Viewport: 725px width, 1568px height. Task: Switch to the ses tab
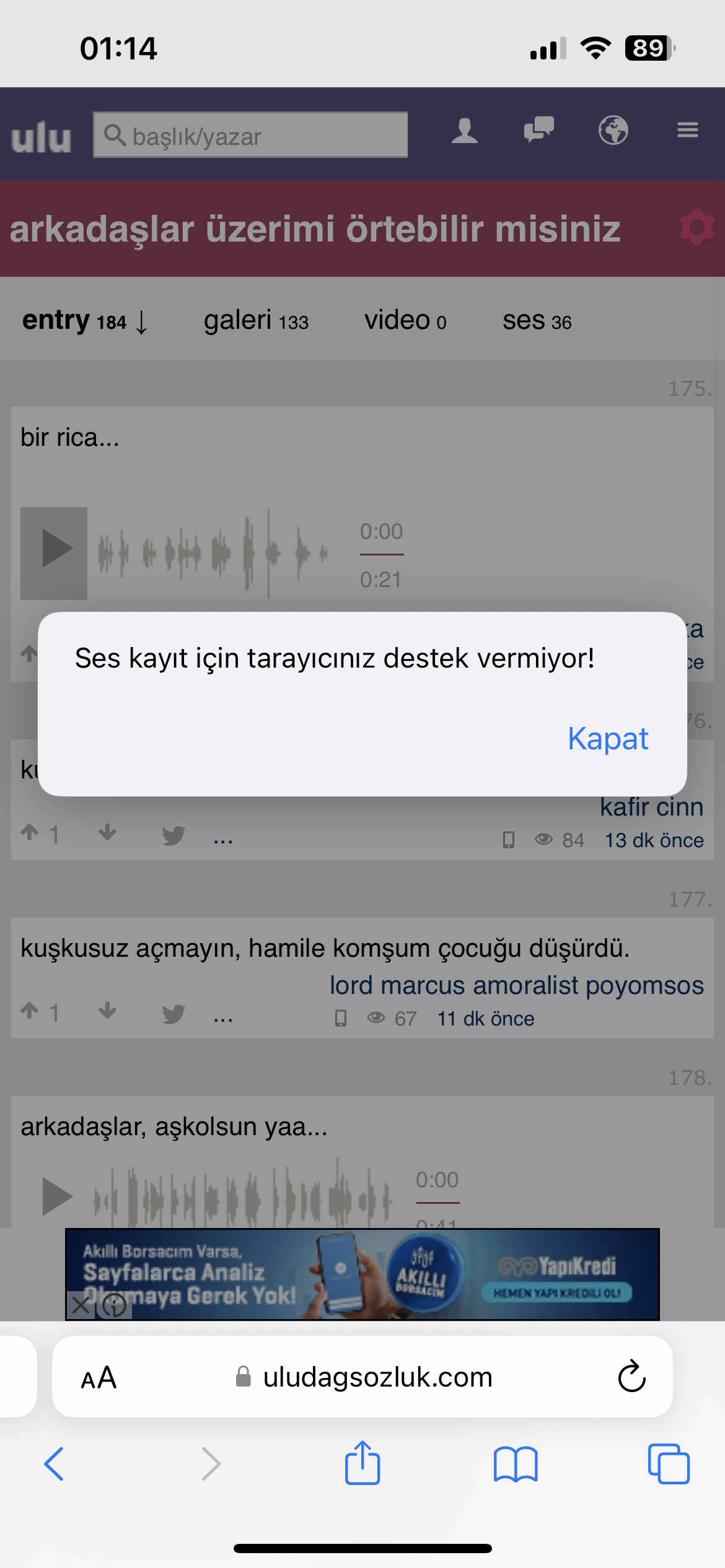point(537,321)
